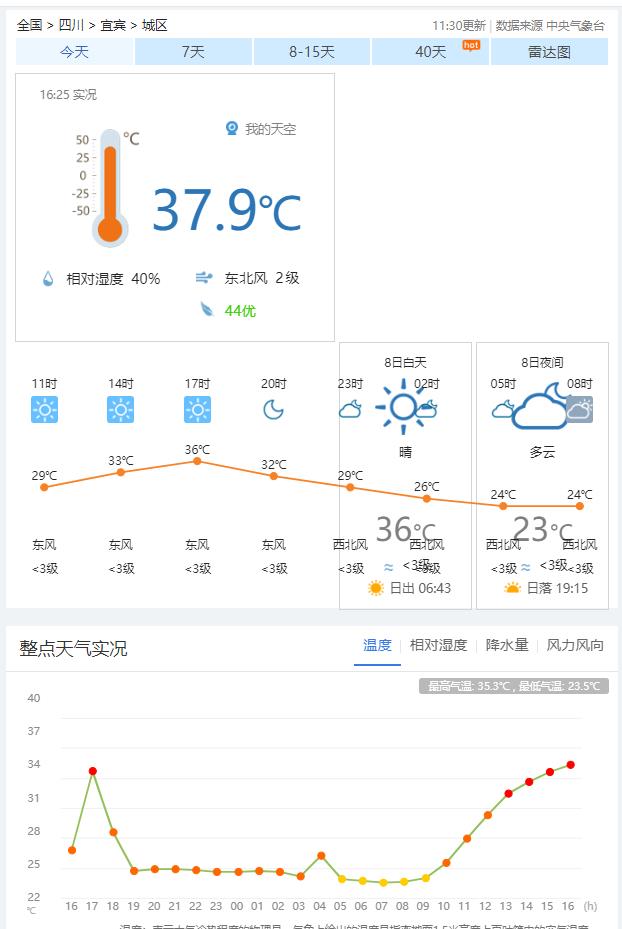
Task: Switch to the 40天 forecast tab
Action: click(x=431, y=52)
